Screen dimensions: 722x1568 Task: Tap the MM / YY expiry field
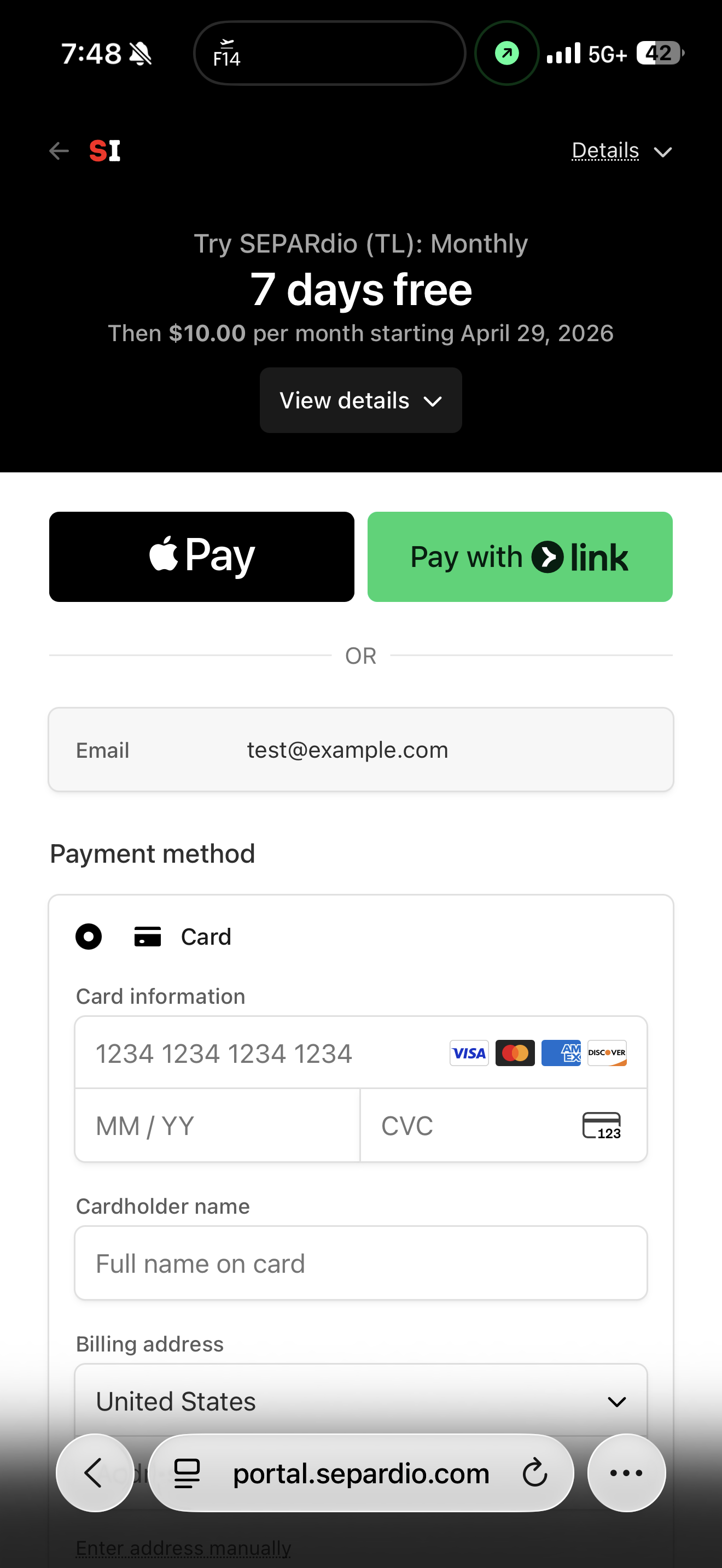[x=217, y=1126]
